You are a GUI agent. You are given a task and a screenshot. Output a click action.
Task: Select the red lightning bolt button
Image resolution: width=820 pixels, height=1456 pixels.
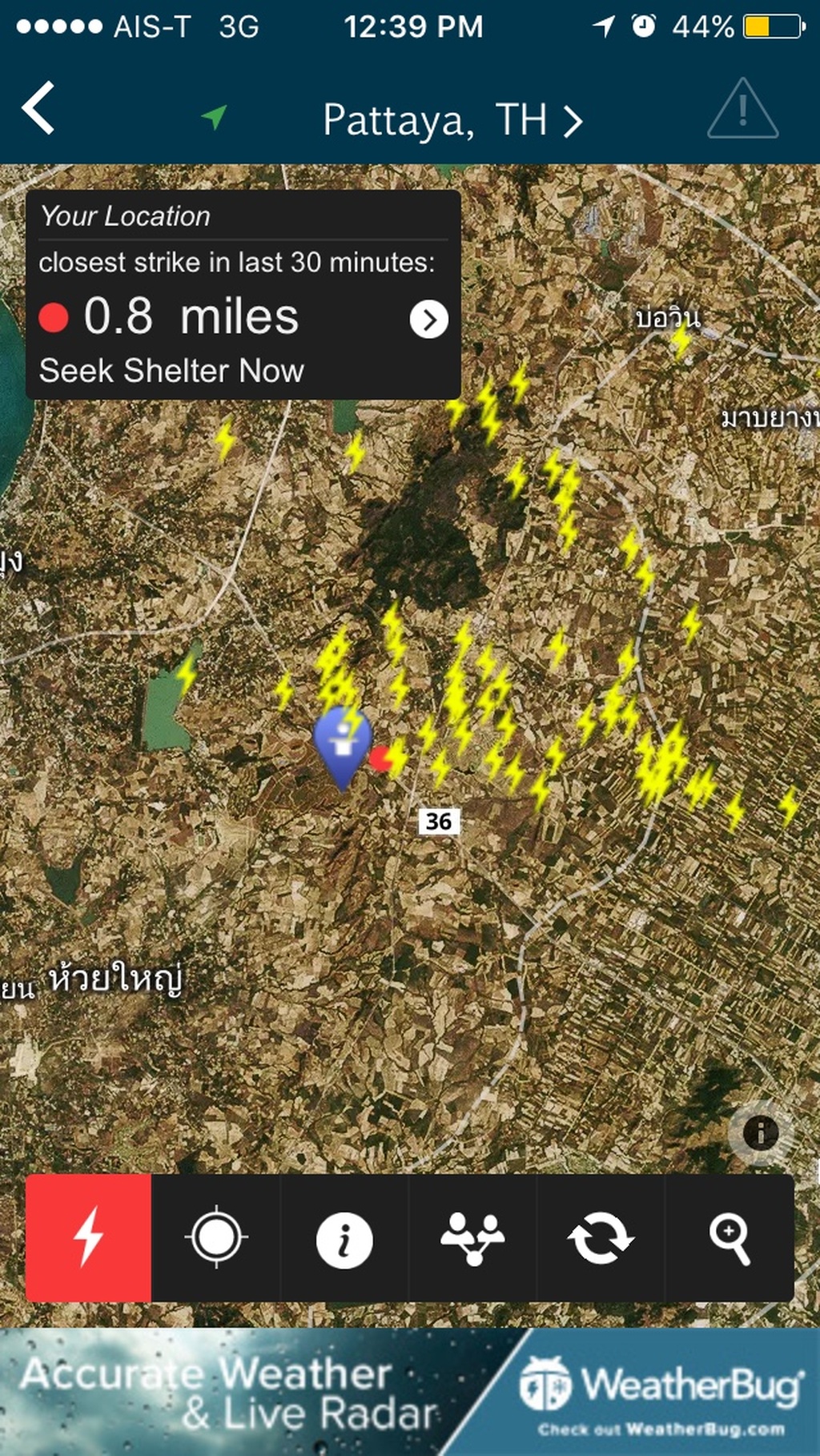[x=89, y=1237]
